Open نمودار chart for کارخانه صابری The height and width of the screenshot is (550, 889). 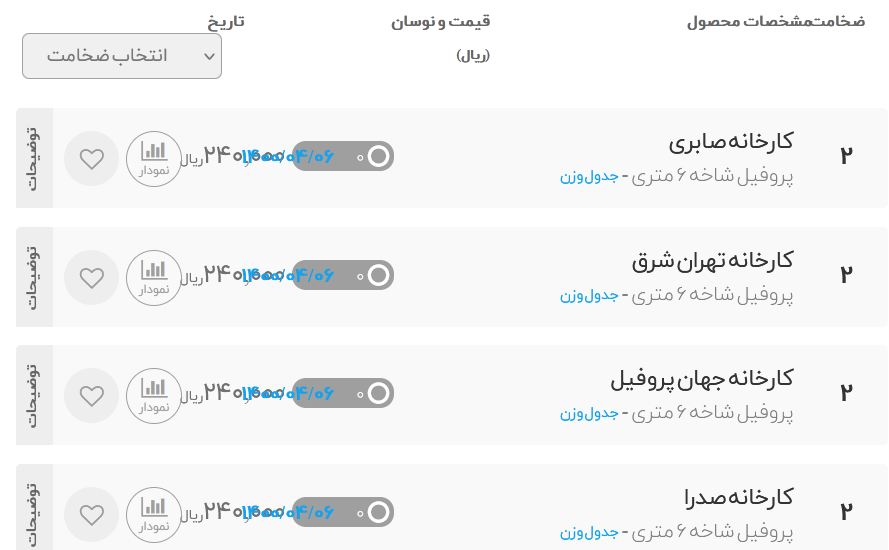(154, 159)
